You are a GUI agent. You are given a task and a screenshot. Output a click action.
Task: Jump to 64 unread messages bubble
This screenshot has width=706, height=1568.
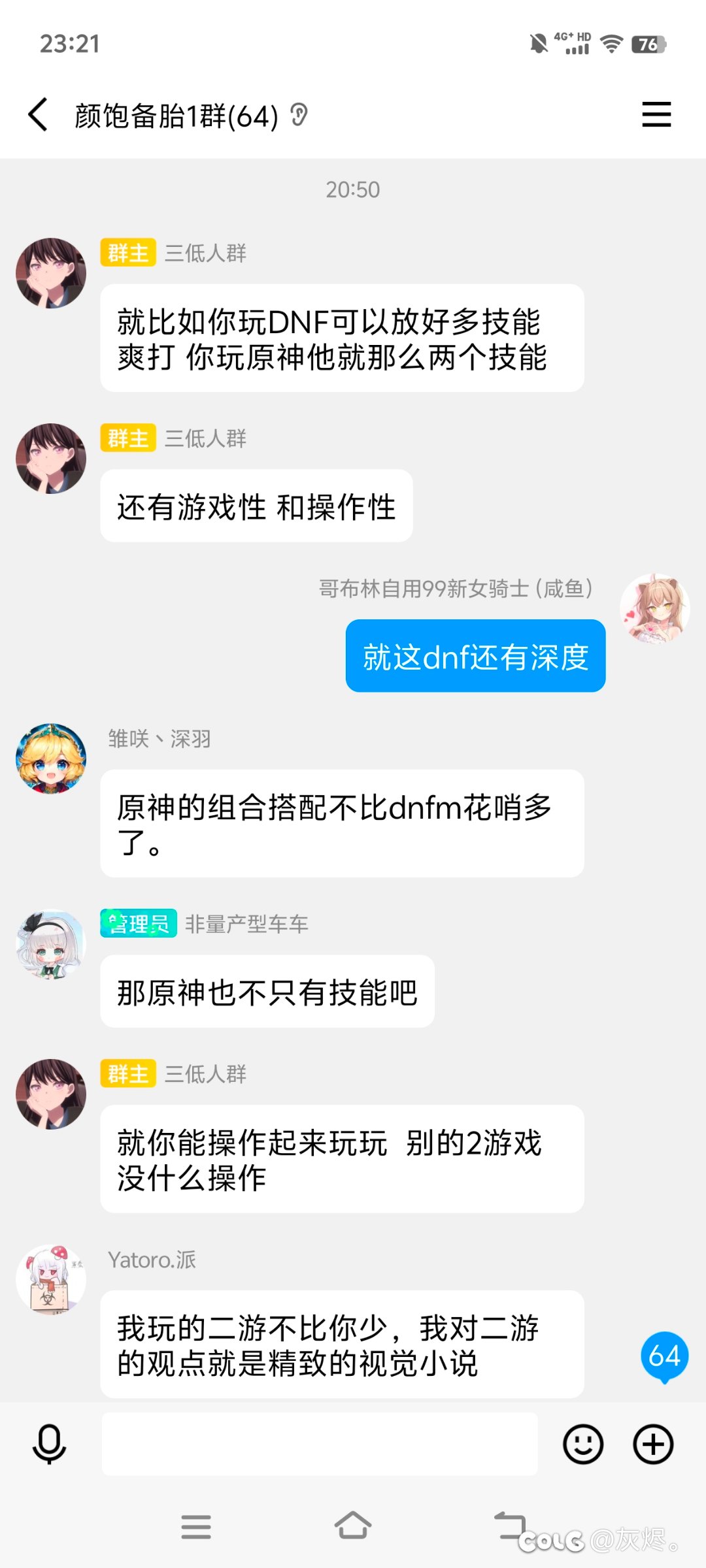pyautogui.click(x=664, y=1357)
